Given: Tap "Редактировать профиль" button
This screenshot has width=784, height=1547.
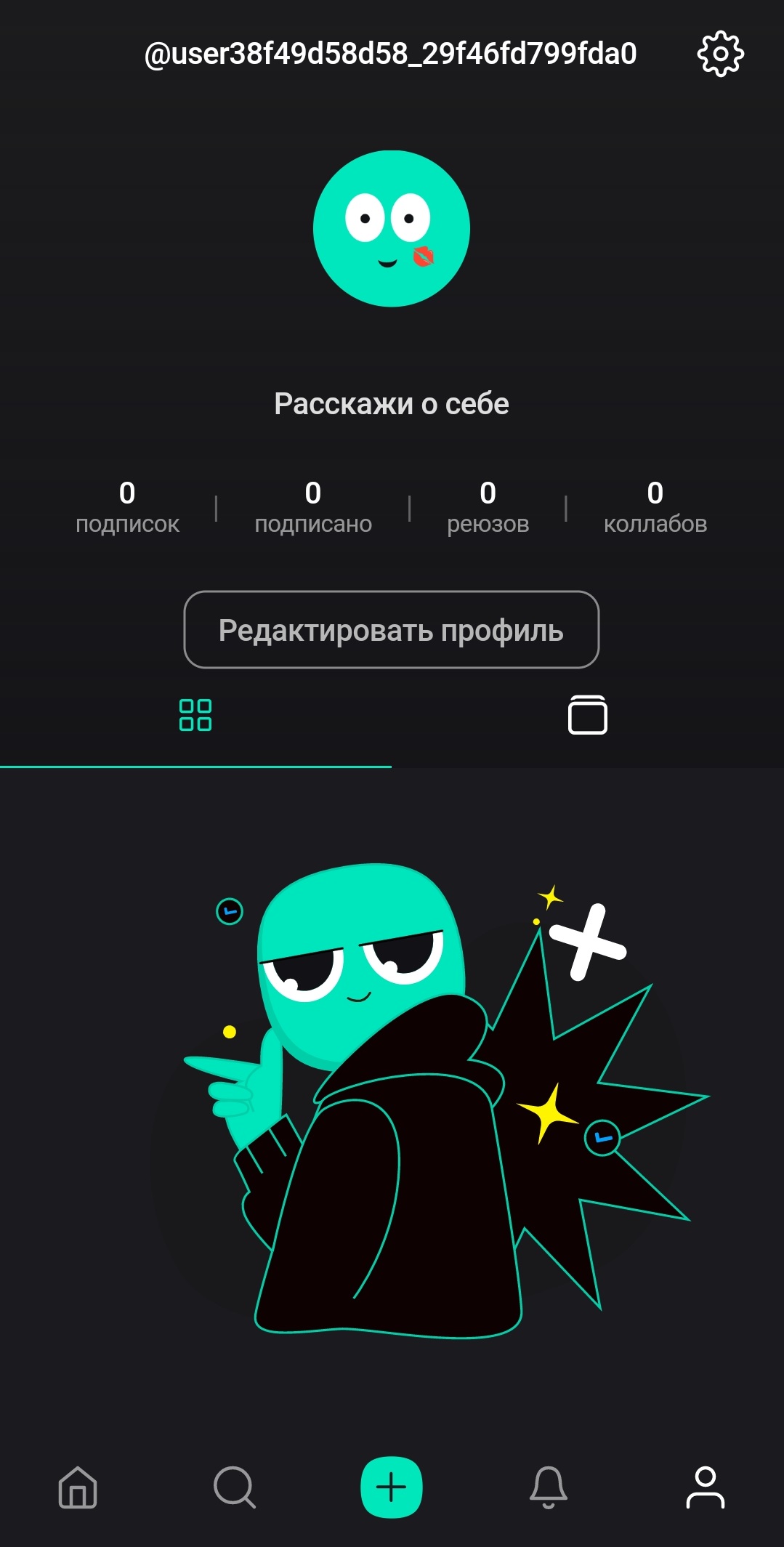Looking at the screenshot, I should click(x=392, y=630).
